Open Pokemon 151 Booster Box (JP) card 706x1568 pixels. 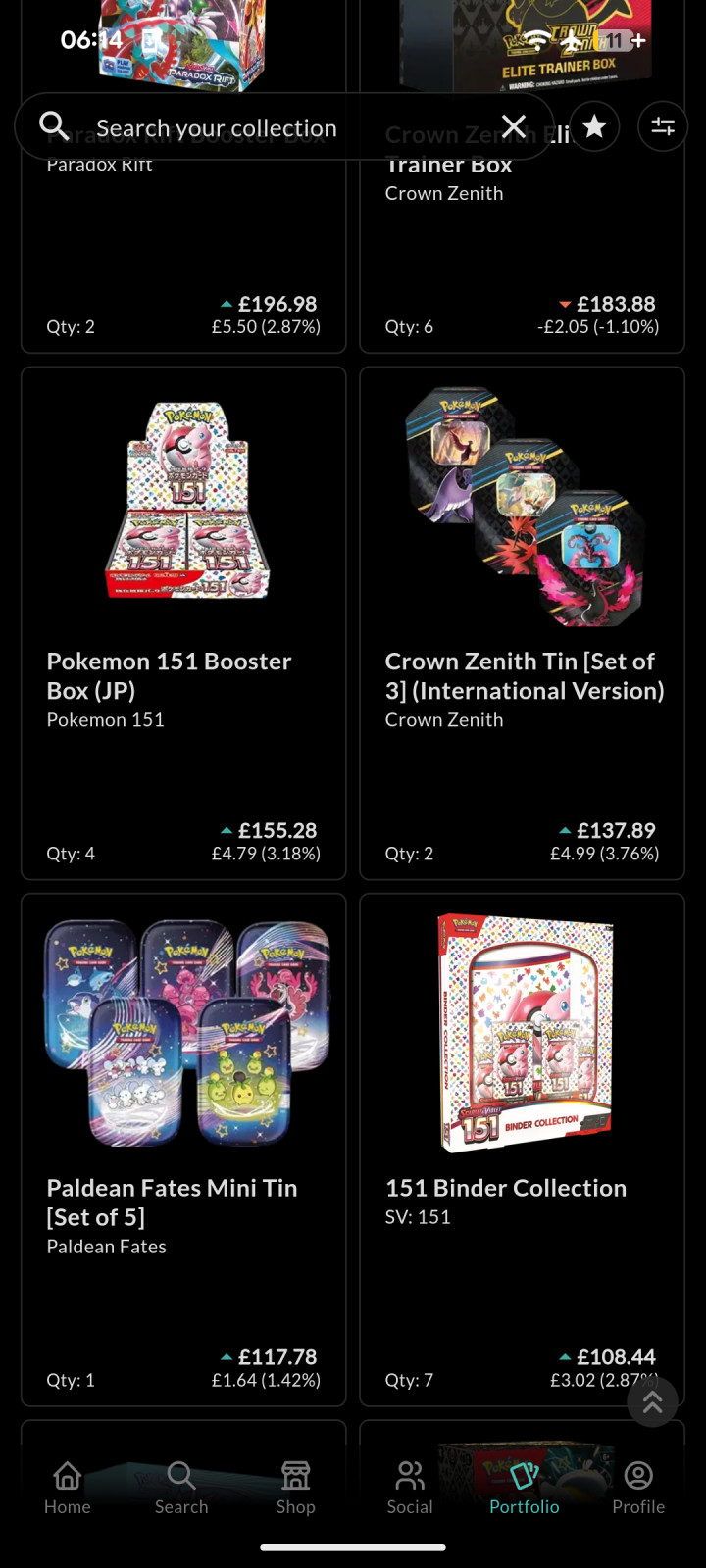pos(183,623)
